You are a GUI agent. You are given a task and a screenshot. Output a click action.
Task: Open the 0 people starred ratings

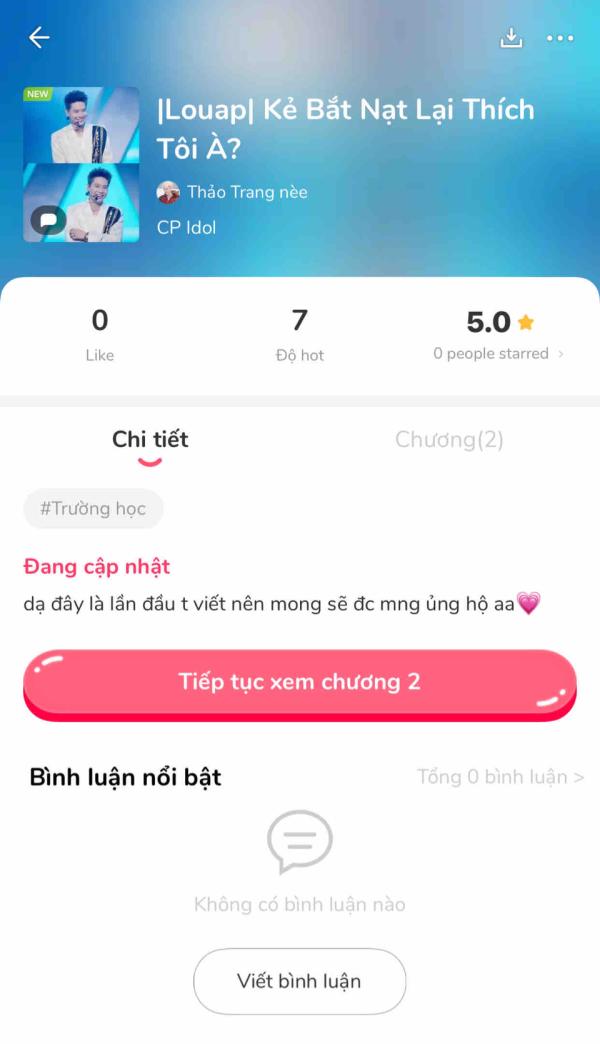point(498,354)
